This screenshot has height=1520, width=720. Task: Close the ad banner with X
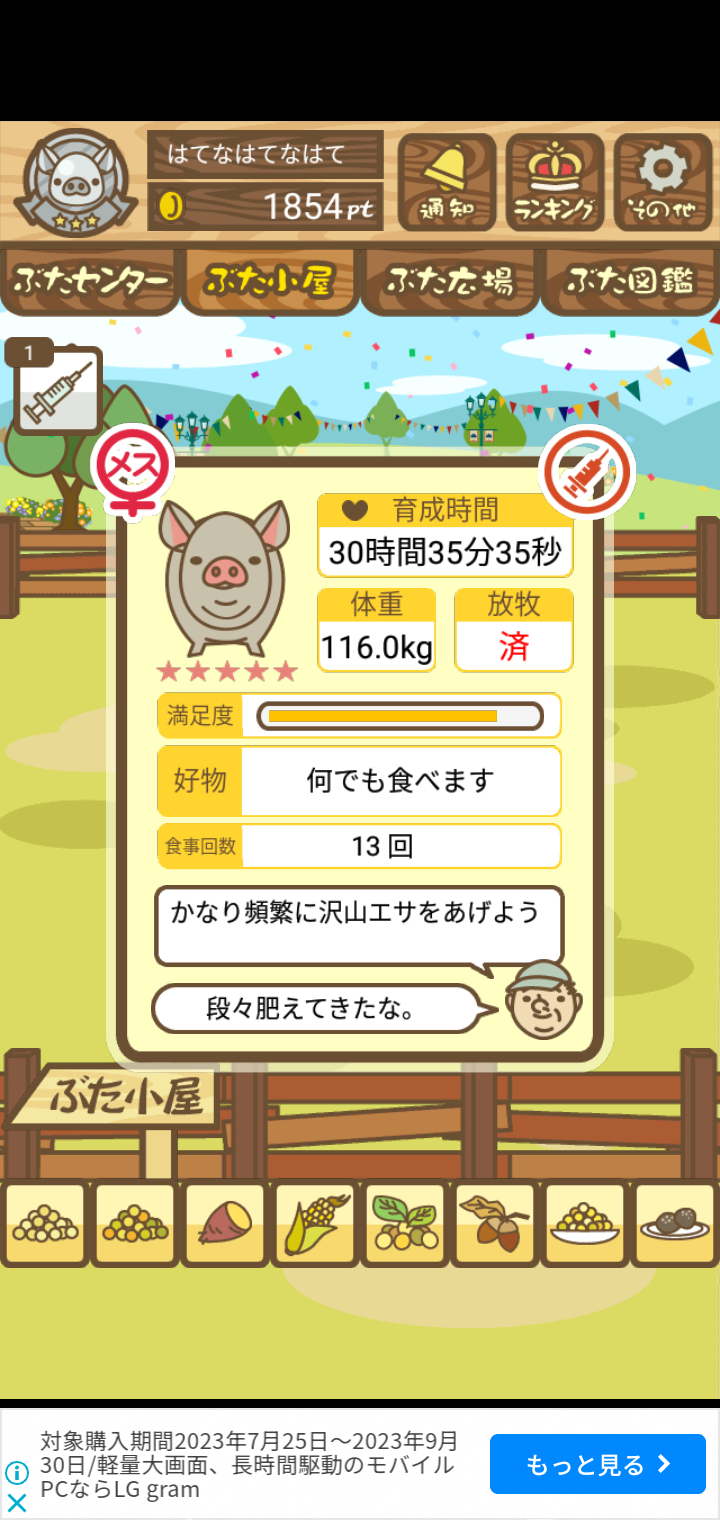click(17, 1502)
